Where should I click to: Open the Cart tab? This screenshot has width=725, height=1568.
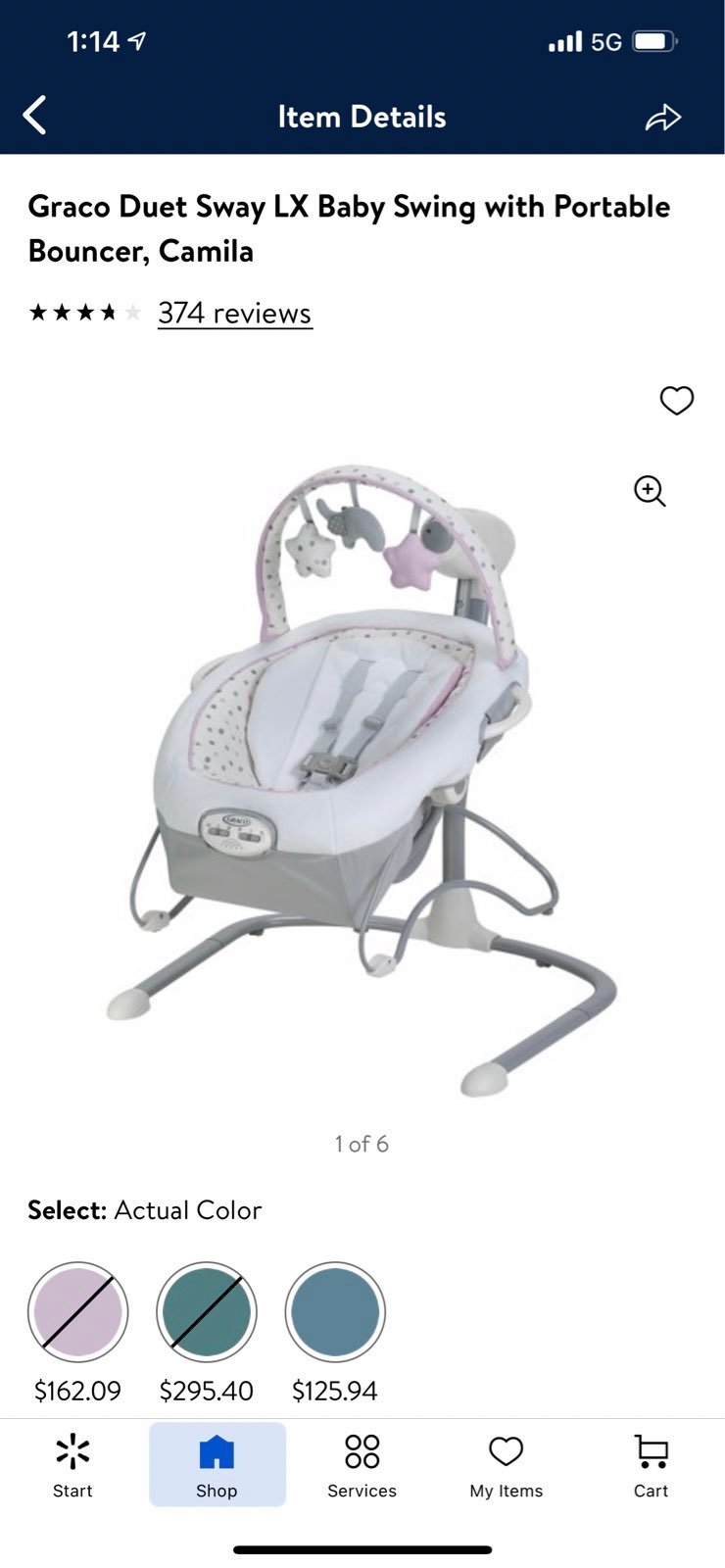pos(651,1465)
